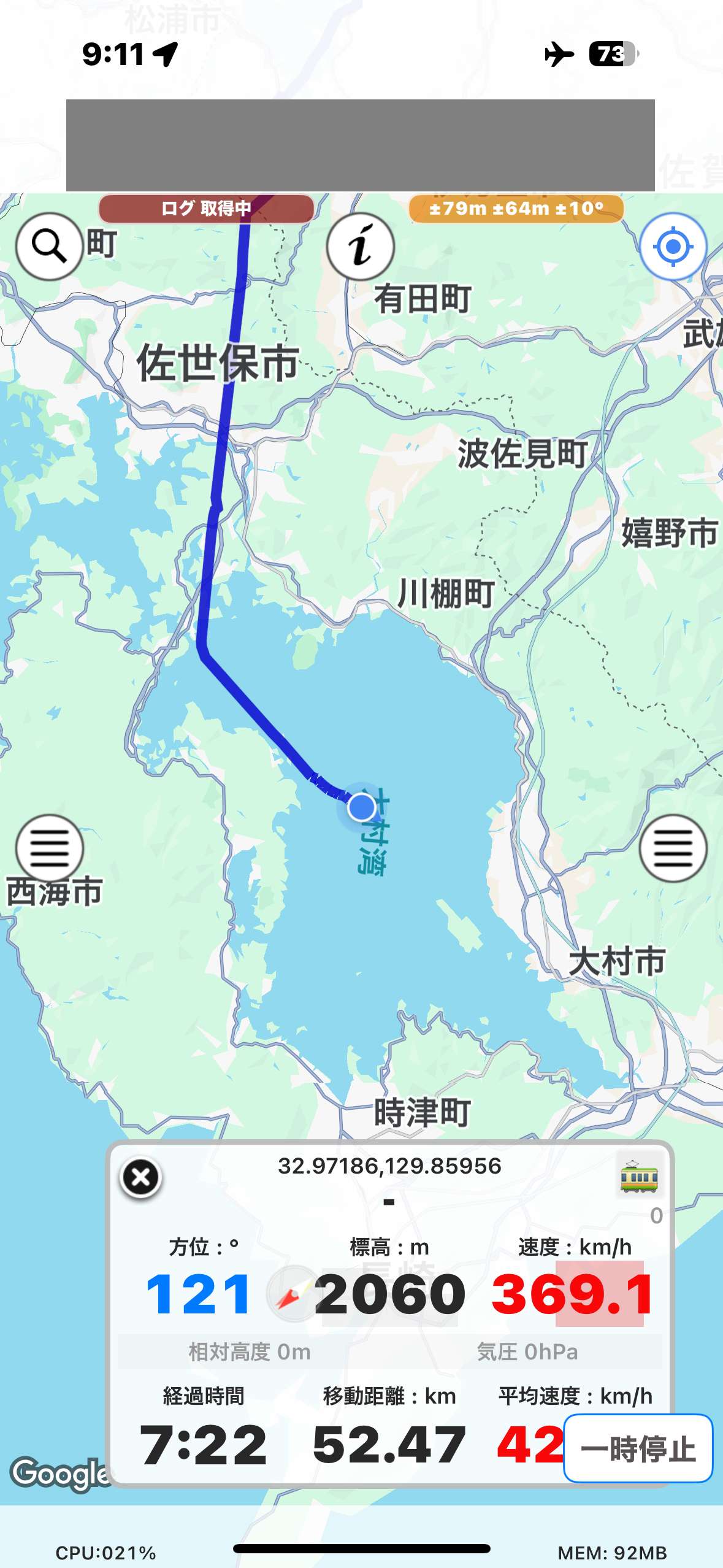The width and height of the screenshot is (723, 1568).
Task: Open the info button
Action: pyautogui.click(x=361, y=247)
